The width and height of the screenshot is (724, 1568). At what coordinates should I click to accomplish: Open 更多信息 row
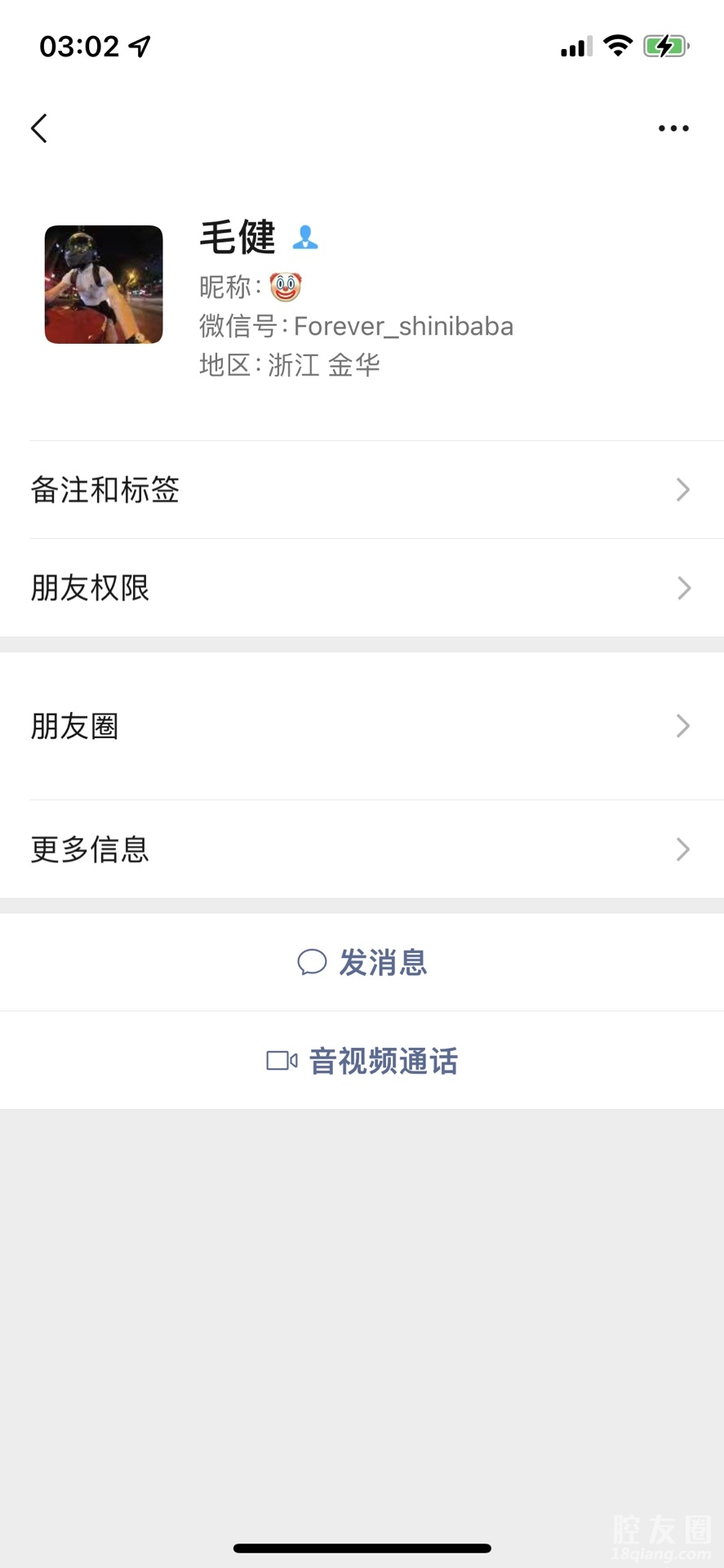tap(362, 849)
